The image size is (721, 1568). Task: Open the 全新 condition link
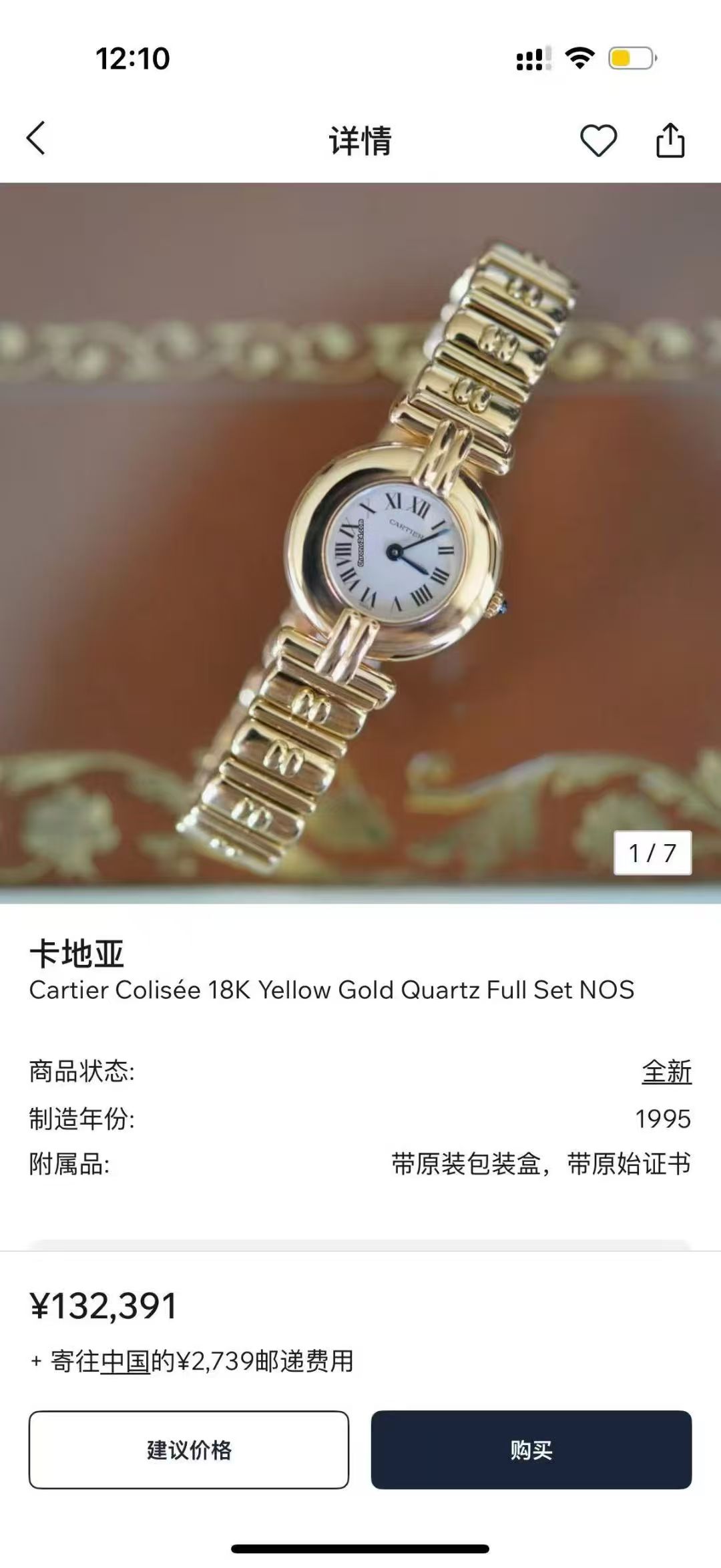(x=666, y=1072)
